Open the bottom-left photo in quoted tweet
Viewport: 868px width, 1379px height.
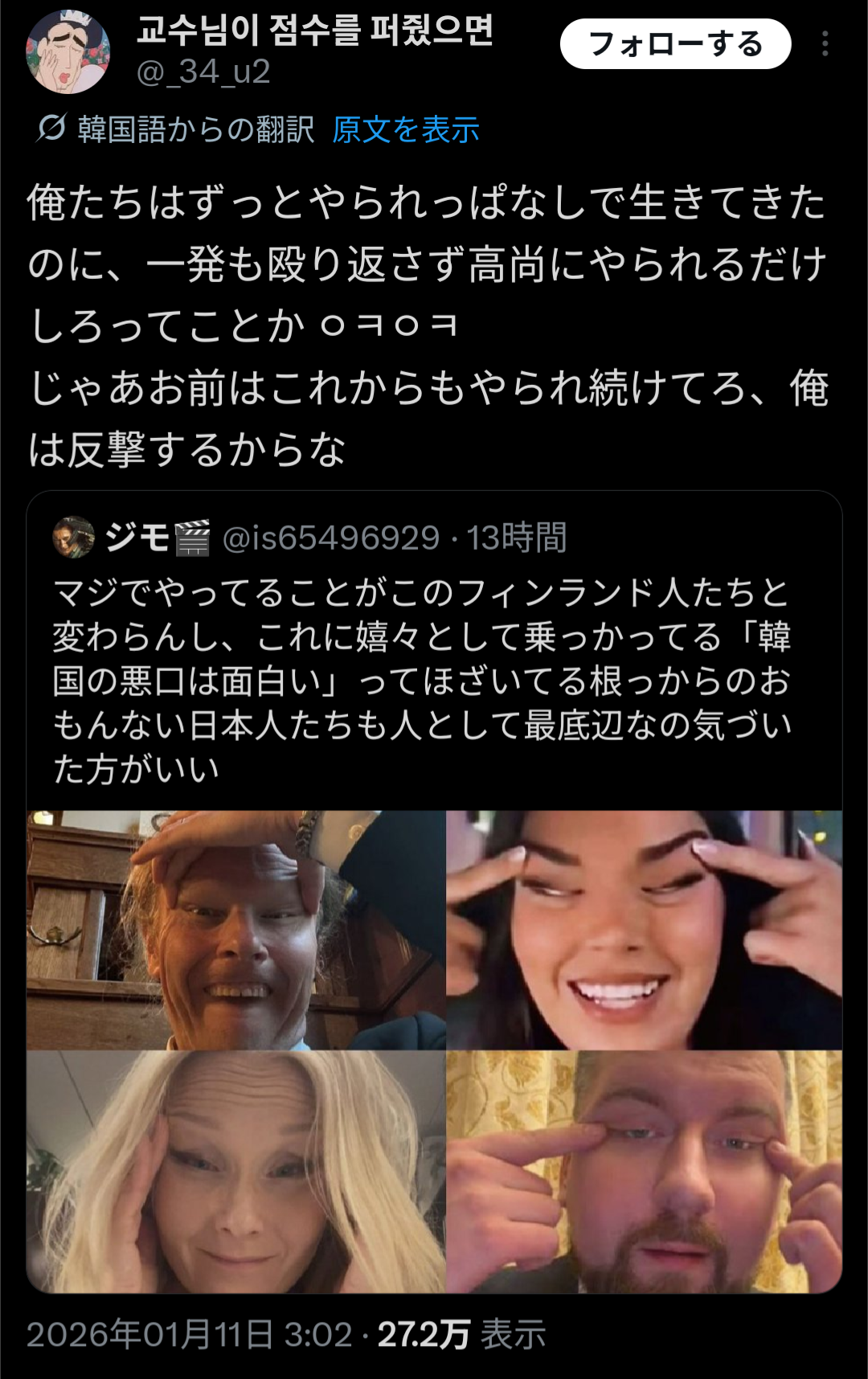236,1171
